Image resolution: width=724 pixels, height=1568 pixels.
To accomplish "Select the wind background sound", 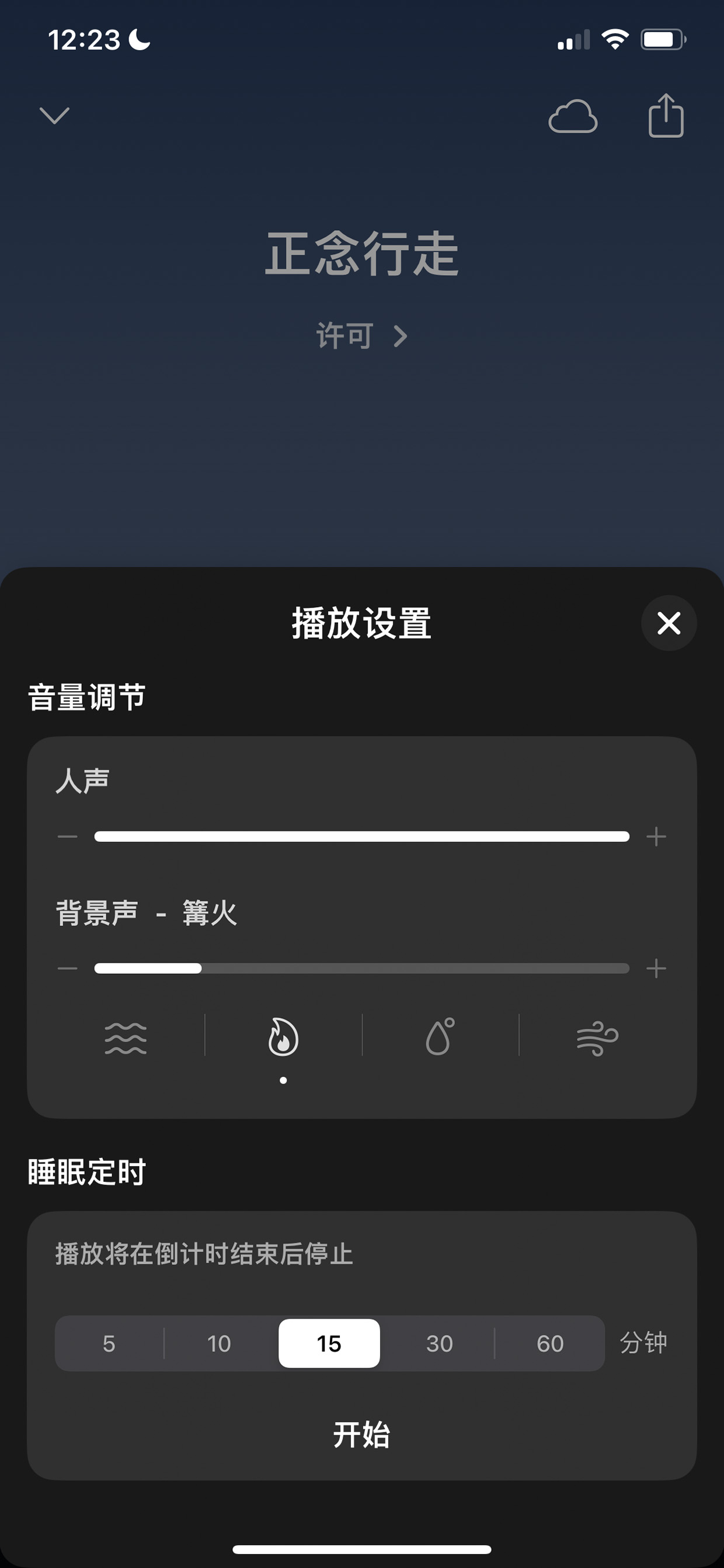I will click(597, 1037).
